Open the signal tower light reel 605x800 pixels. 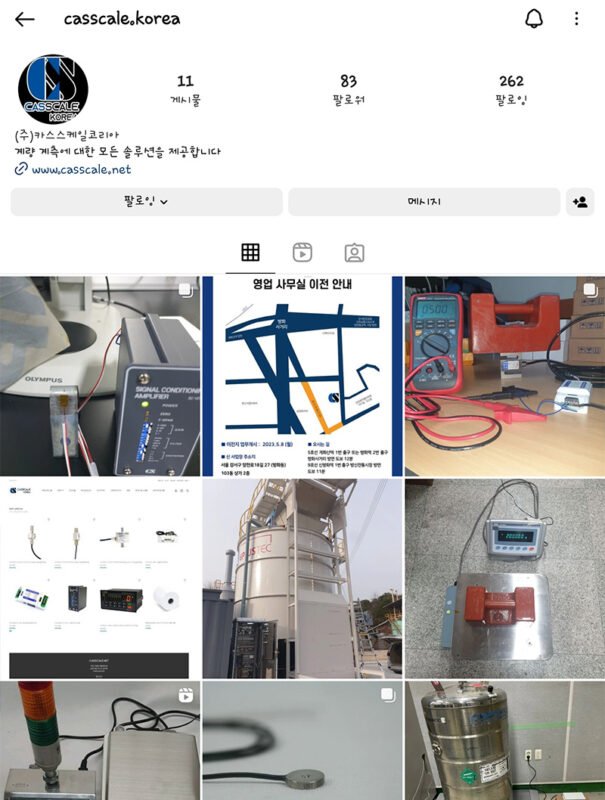pos(100,741)
